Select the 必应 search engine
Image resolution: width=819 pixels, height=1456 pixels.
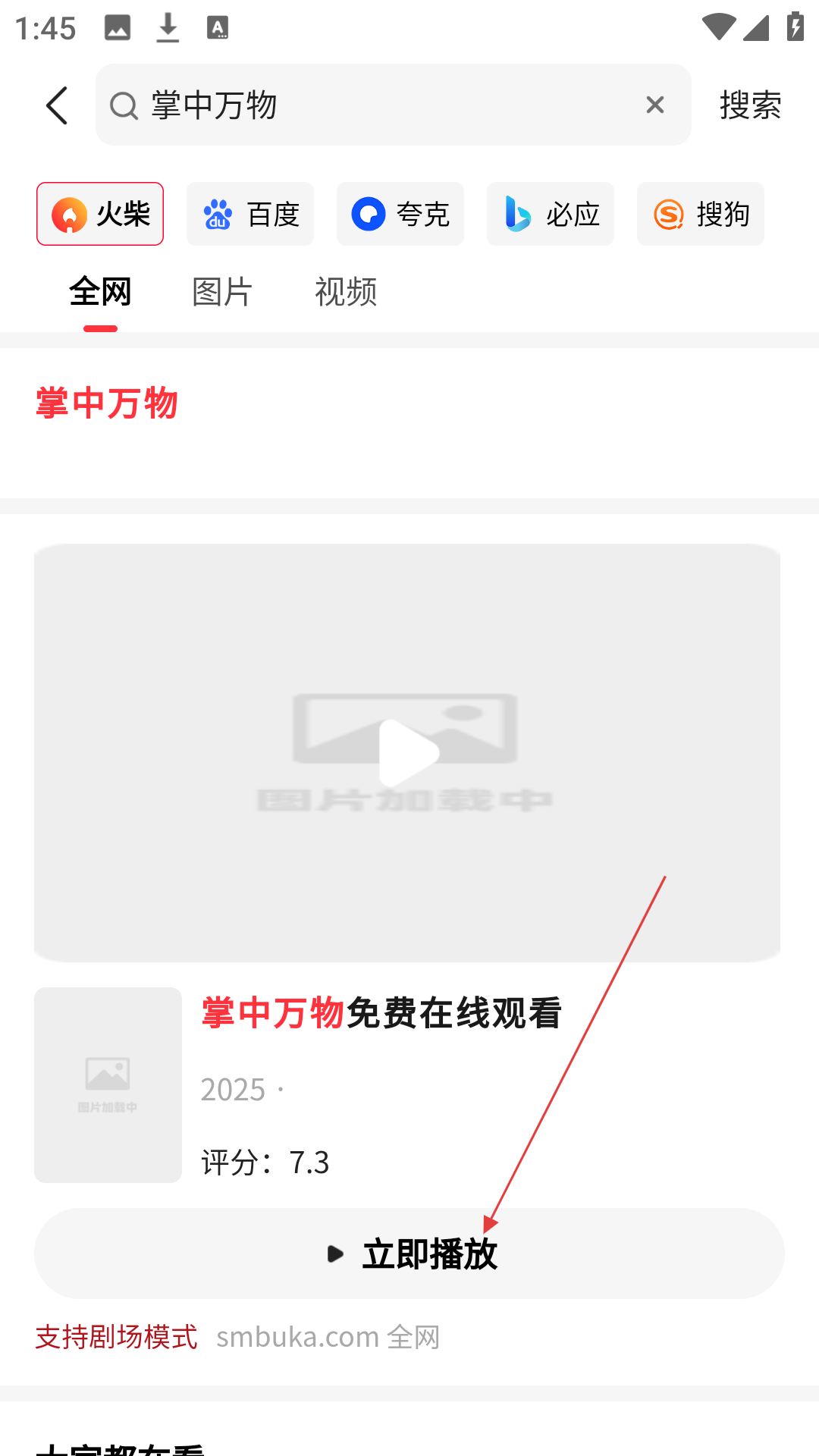pyautogui.click(x=551, y=214)
